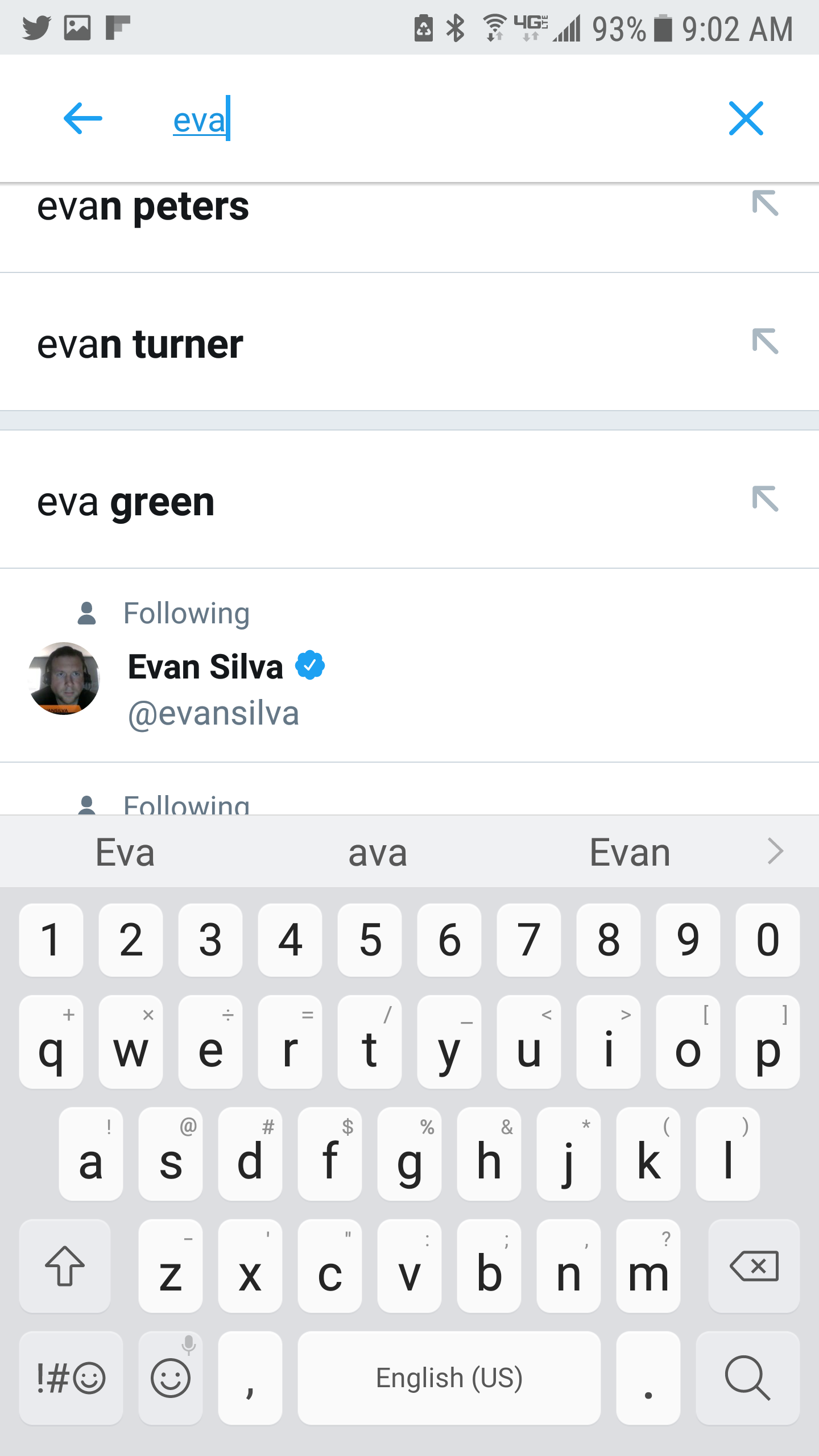Screen dimensions: 819x1456
Task: Fill search with 'eva green' using its arrow
Action: pyautogui.click(x=765, y=499)
